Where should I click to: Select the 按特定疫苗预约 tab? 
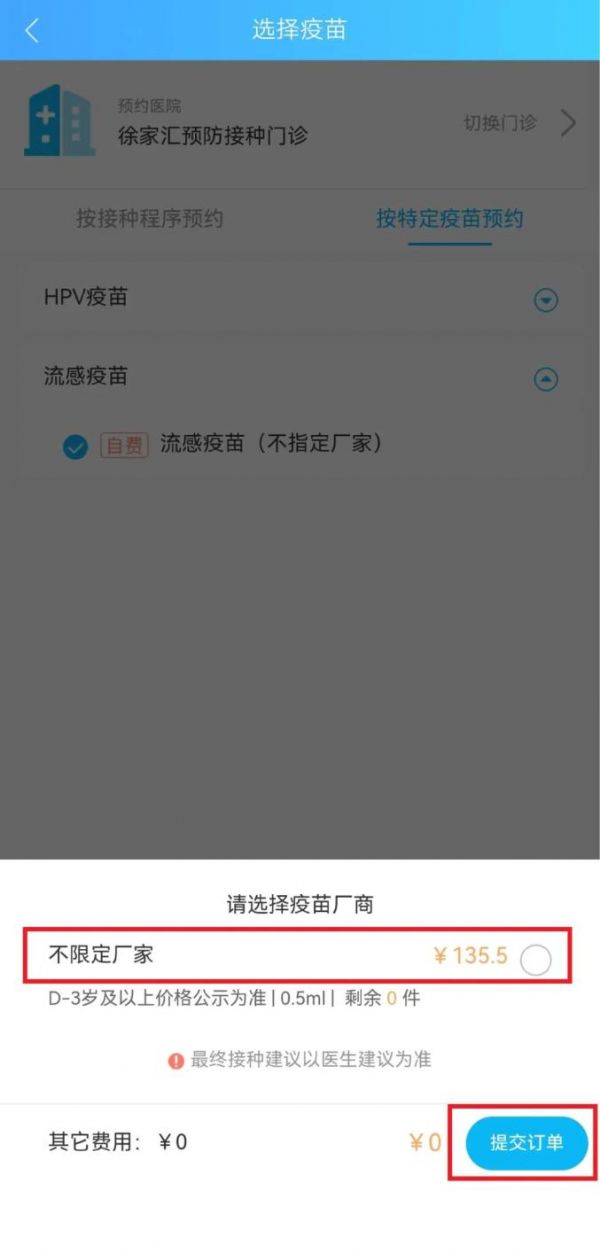(x=450, y=218)
